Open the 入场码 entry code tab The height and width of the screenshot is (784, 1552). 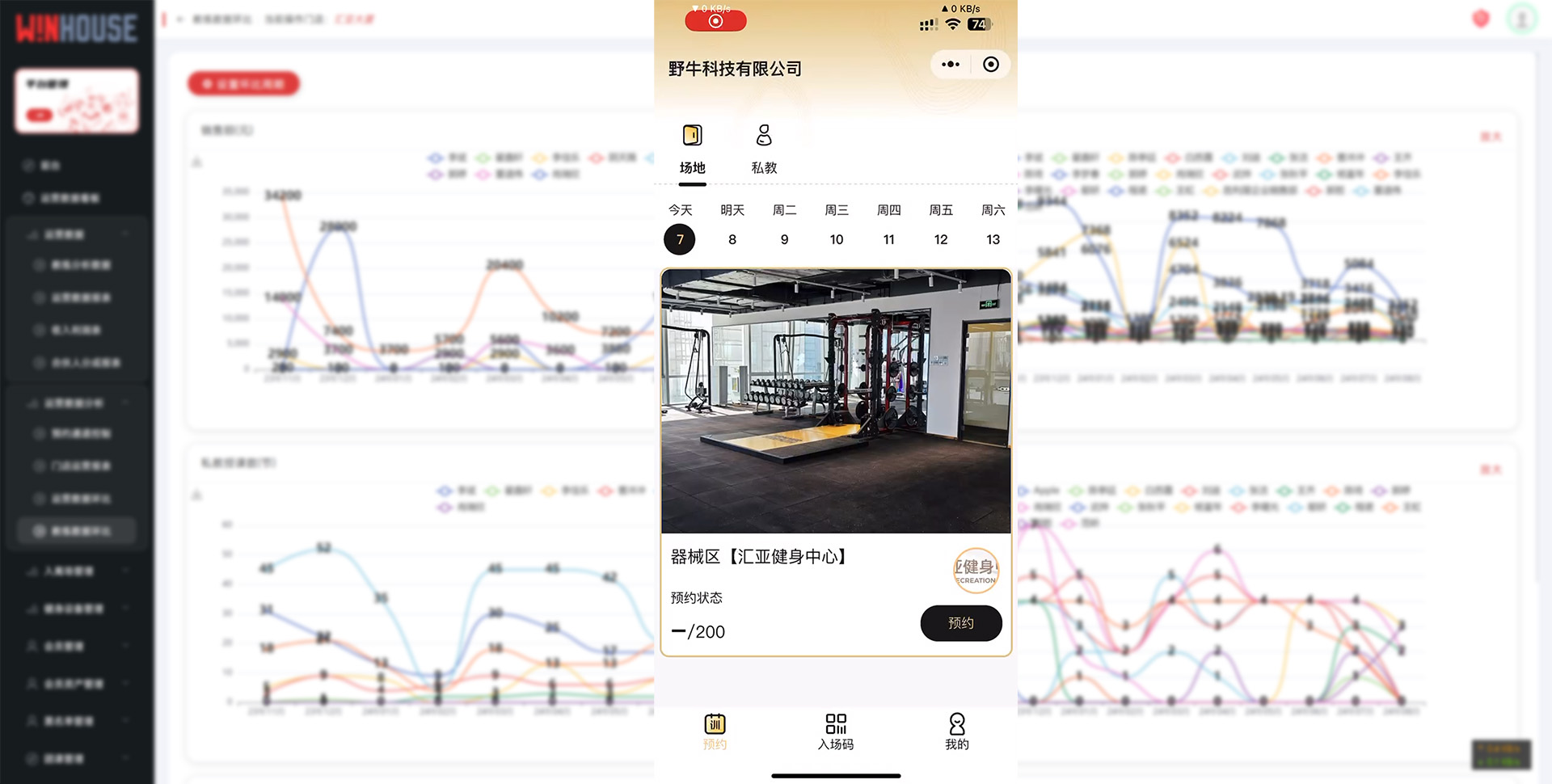pos(836,731)
